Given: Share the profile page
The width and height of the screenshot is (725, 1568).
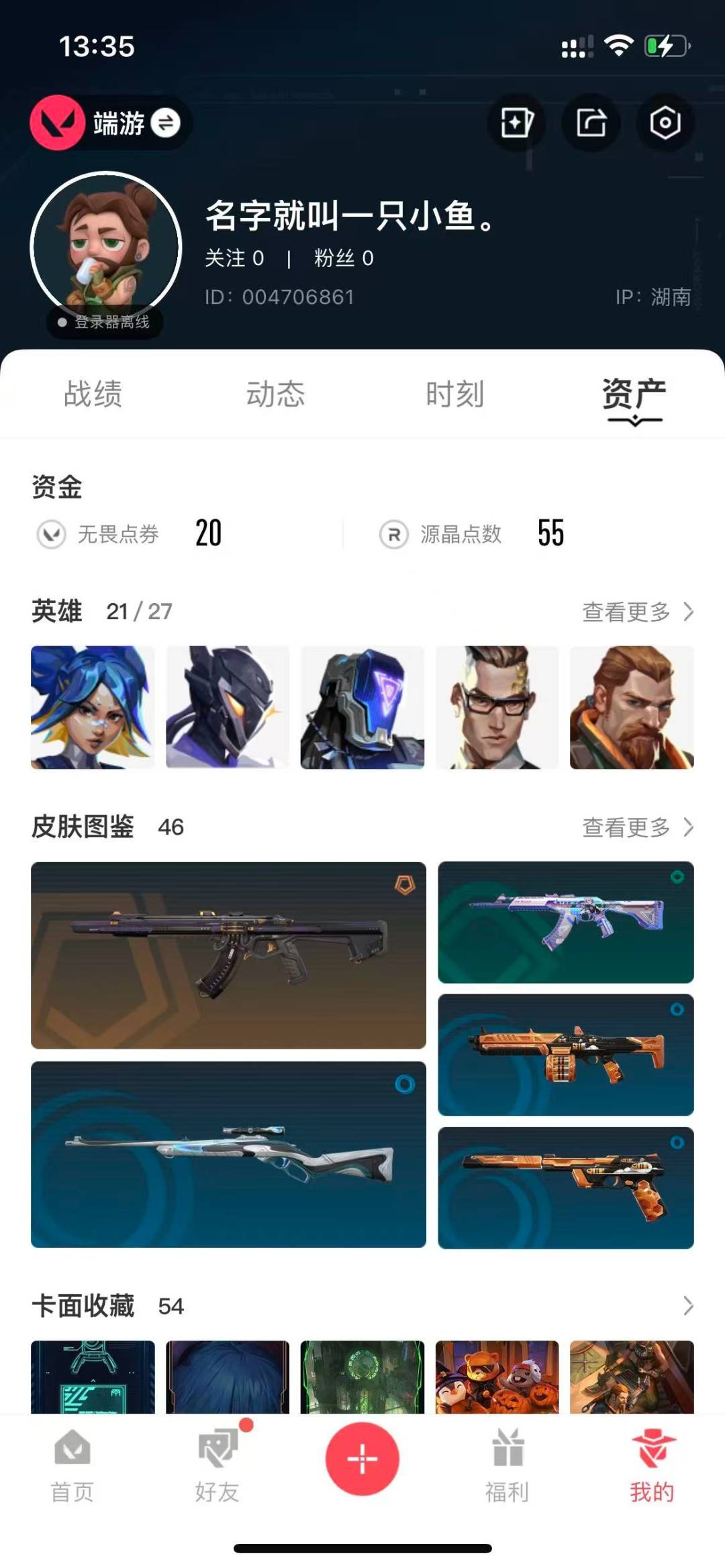Looking at the screenshot, I should tap(591, 123).
